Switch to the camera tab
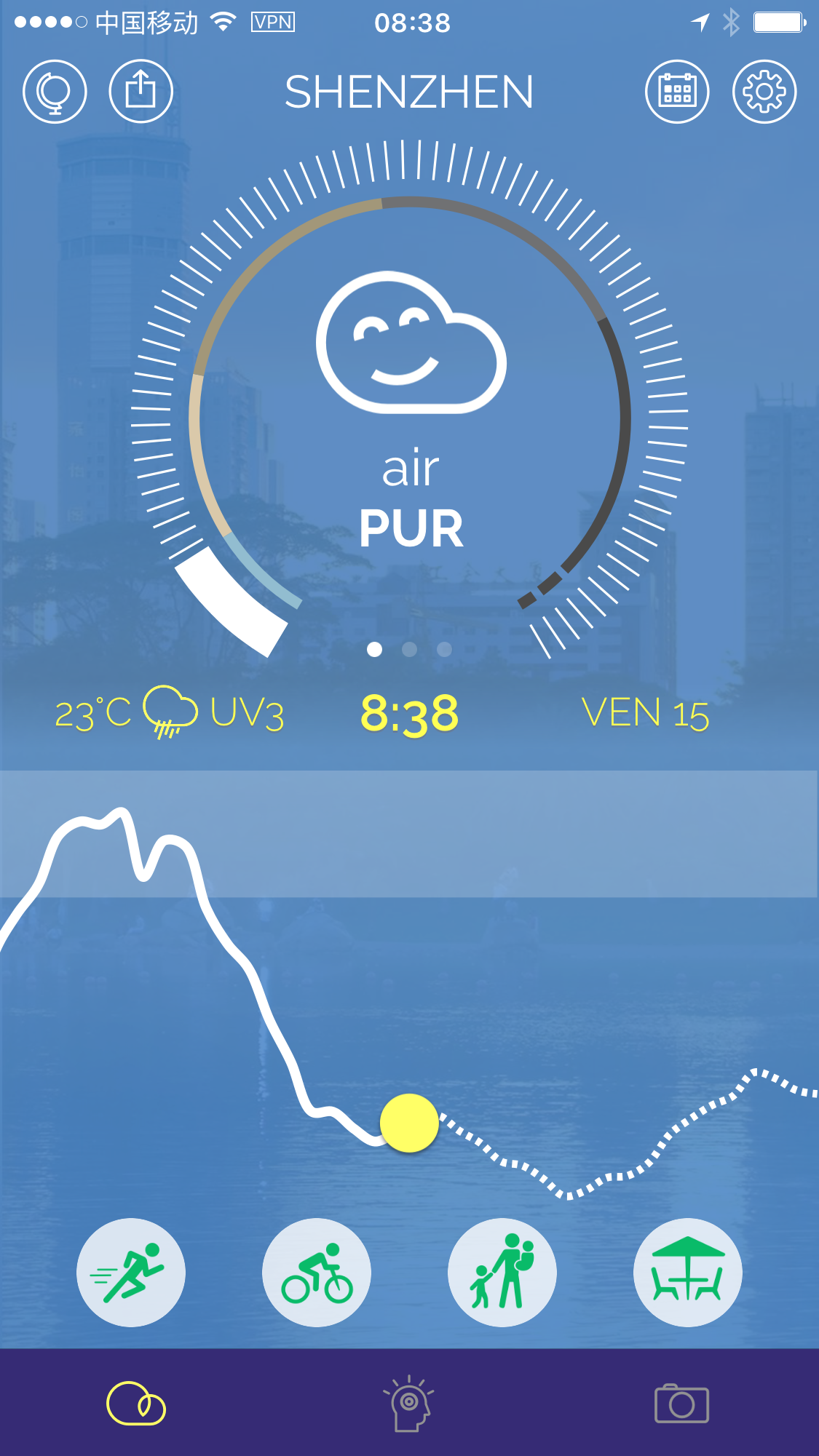The image size is (819, 1456). coord(681,1403)
